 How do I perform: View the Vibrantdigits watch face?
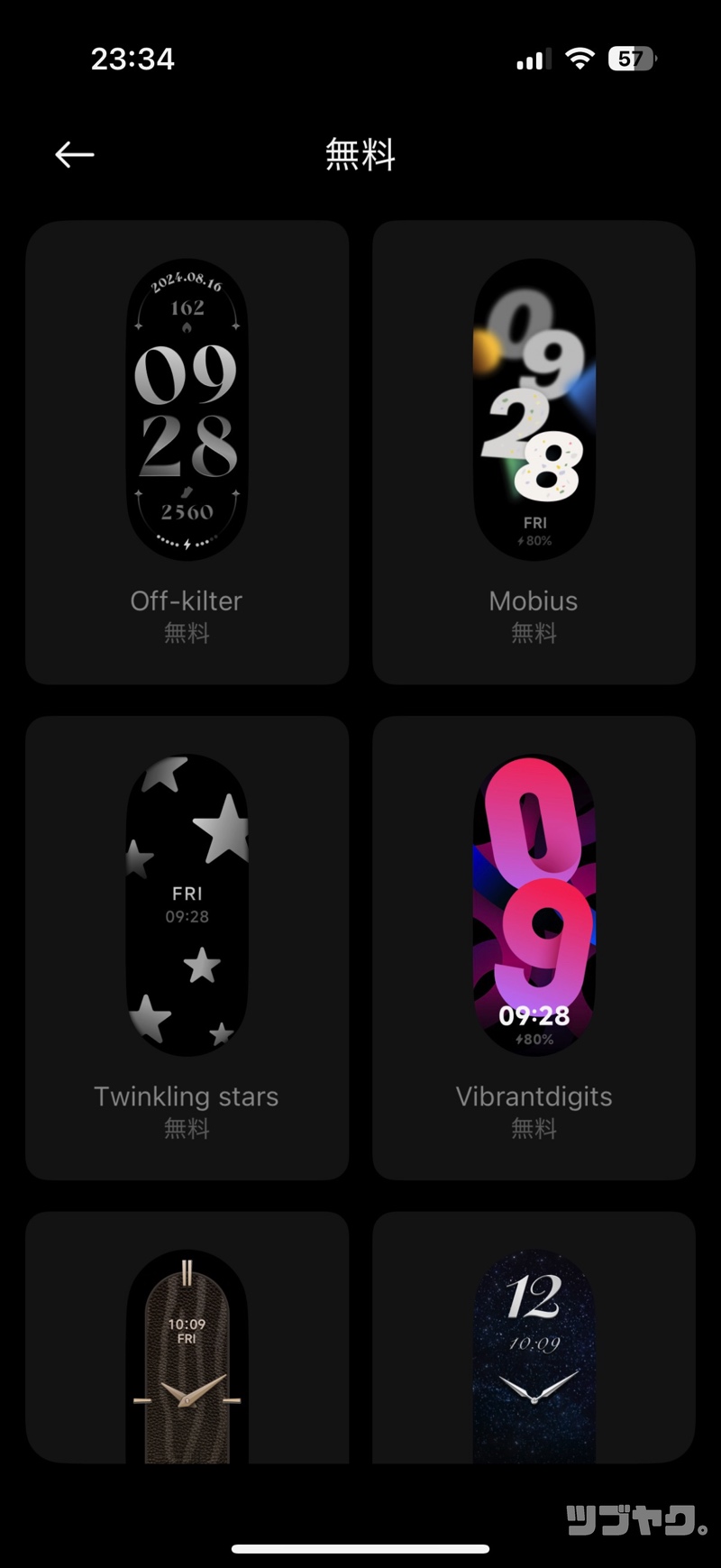(534, 947)
